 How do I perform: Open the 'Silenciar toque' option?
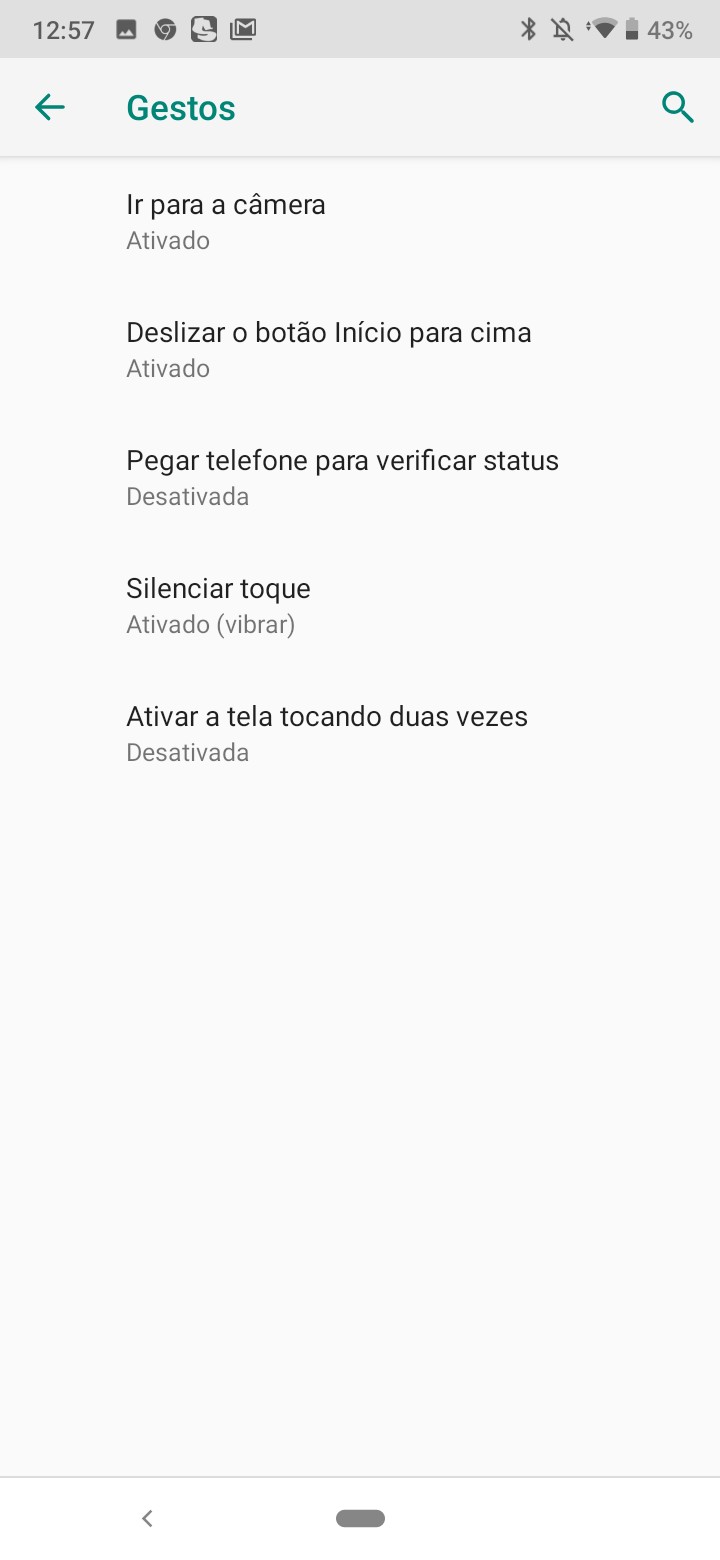point(360,606)
